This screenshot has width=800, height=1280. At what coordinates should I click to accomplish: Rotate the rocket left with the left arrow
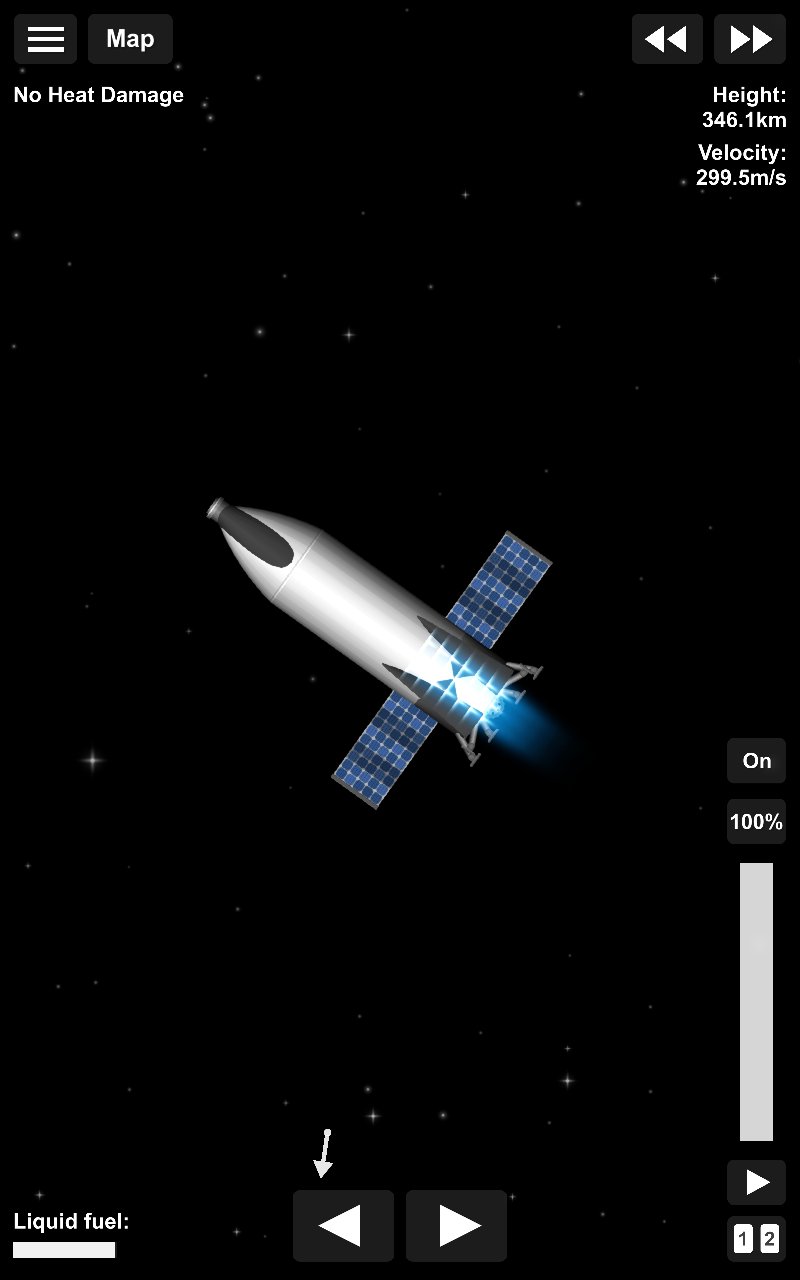tap(344, 1225)
